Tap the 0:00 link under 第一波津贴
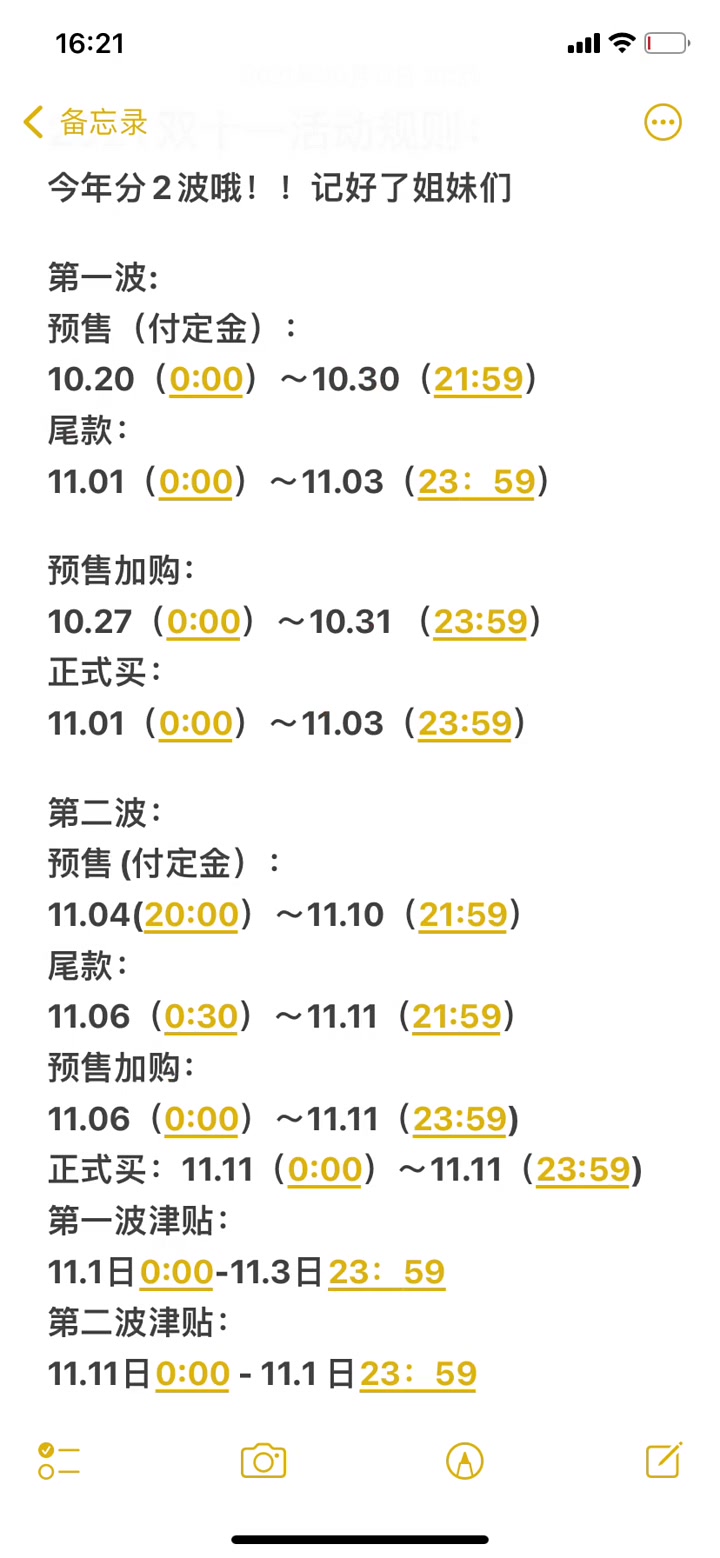Image resolution: width=720 pixels, height=1558 pixels. pos(176,1272)
